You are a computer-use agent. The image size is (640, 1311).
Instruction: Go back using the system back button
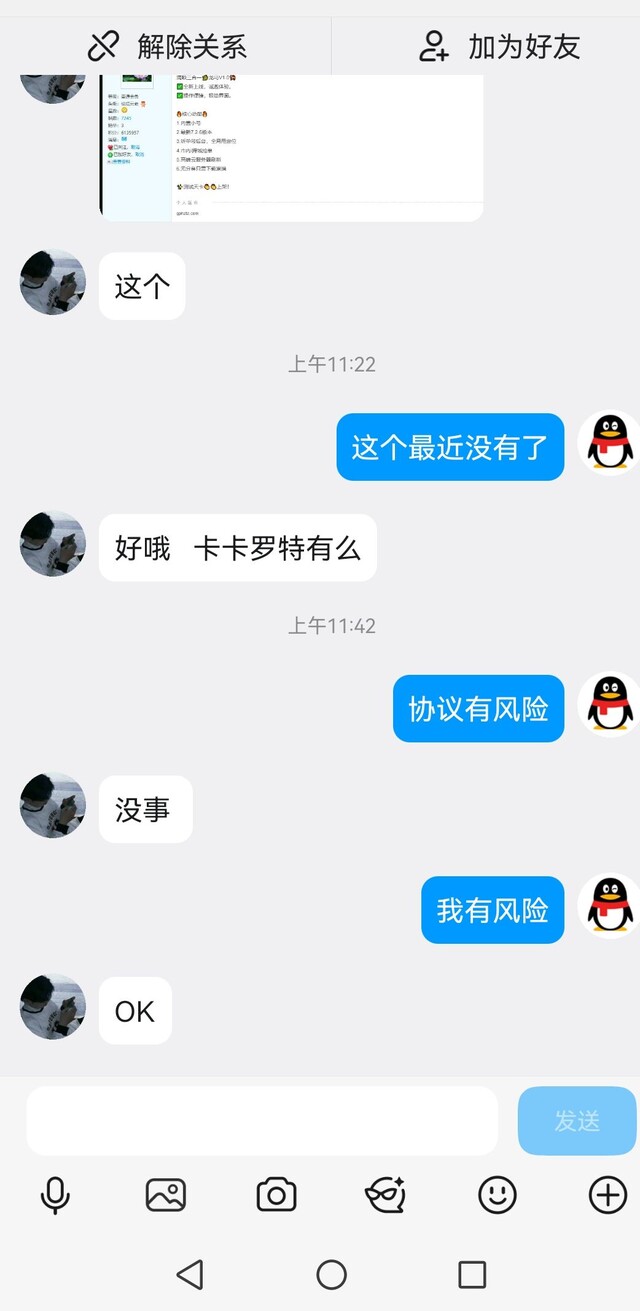[190, 1274]
